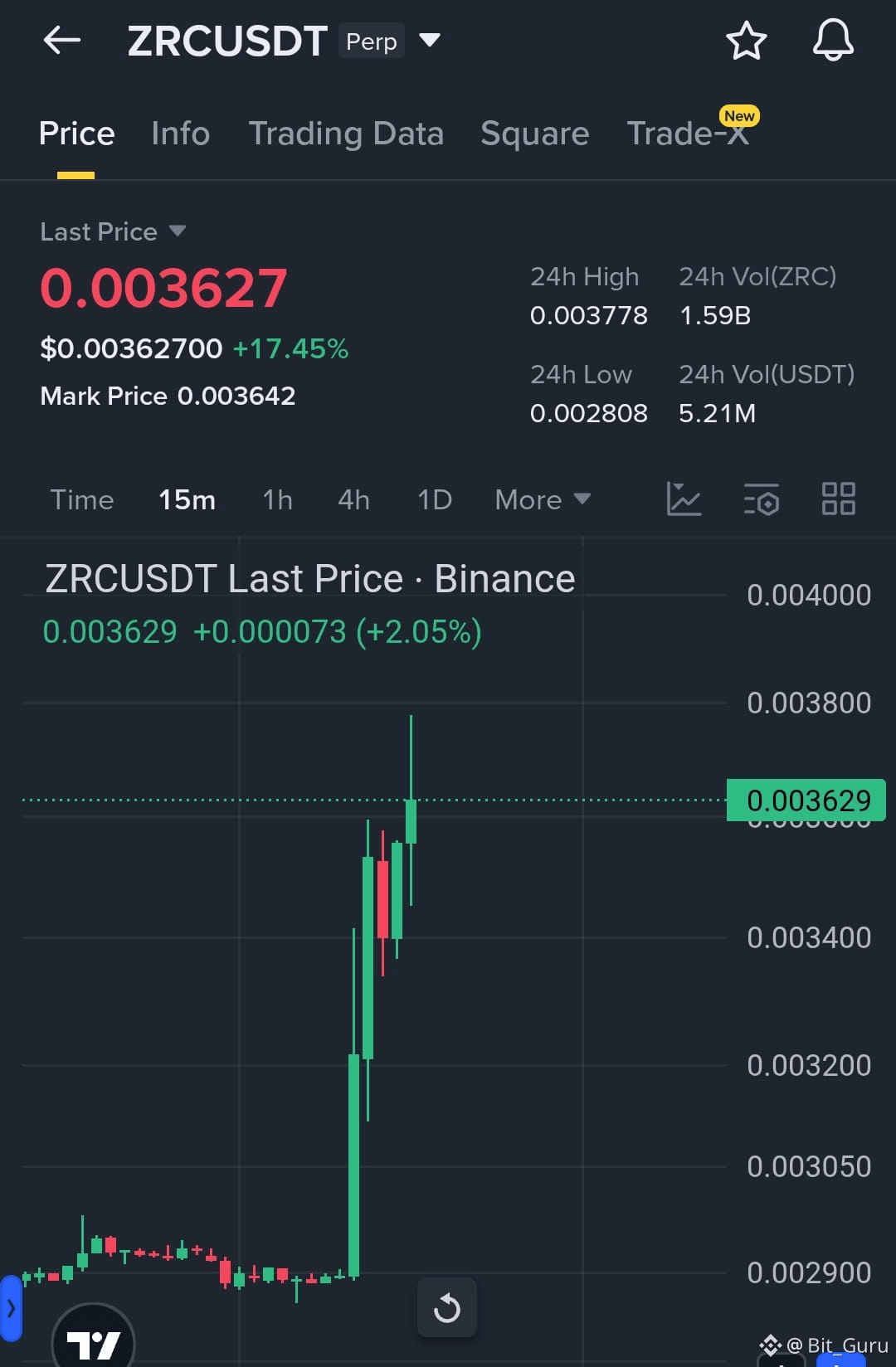The width and height of the screenshot is (896, 1367).
Task: Switch chart to 4h interval
Action: (x=353, y=499)
